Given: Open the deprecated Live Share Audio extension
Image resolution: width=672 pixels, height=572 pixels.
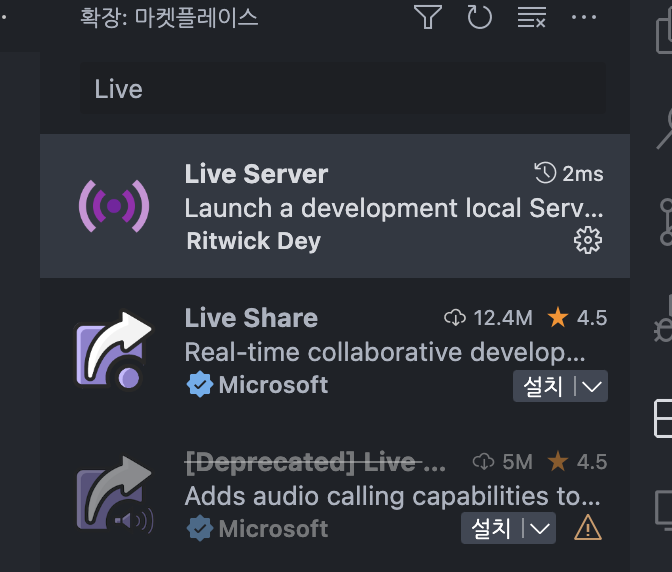Looking at the screenshot, I should 335,494.
